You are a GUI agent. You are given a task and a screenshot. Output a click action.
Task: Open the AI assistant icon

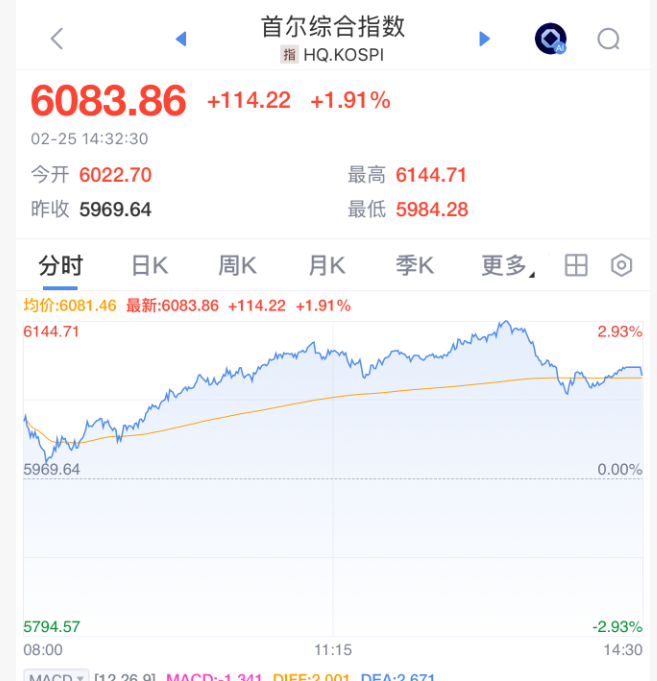click(x=550, y=39)
